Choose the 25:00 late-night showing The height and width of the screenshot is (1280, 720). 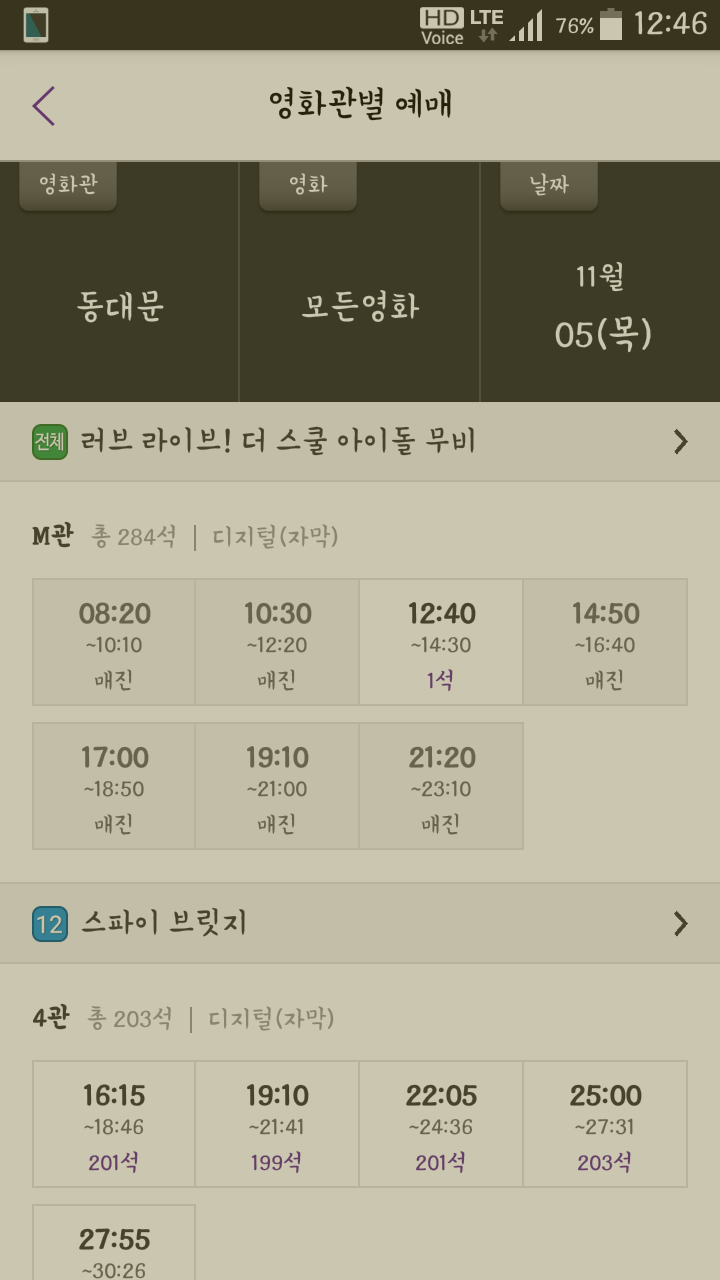(x=605, y=1125)
